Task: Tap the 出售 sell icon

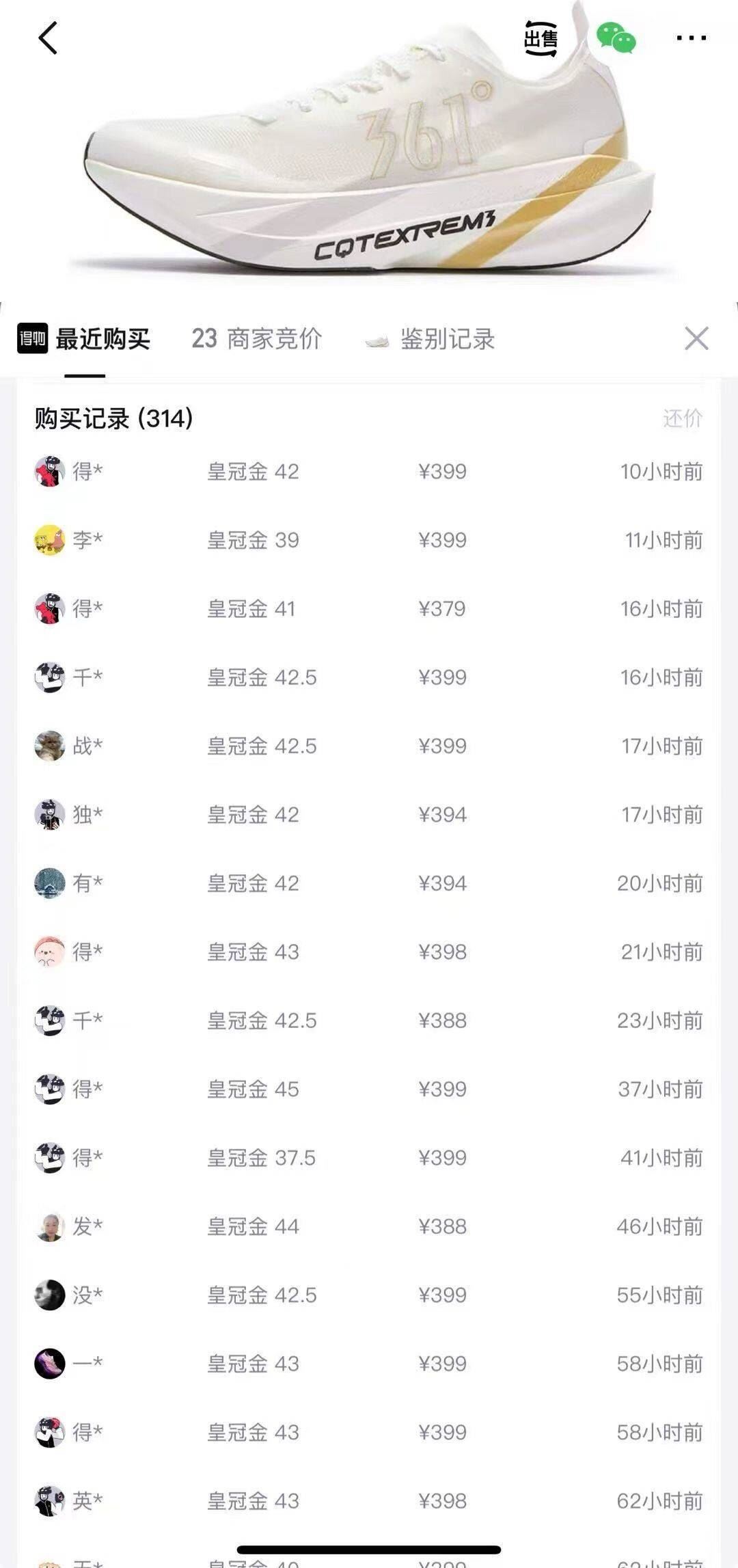Action: [x=541, y=38]
